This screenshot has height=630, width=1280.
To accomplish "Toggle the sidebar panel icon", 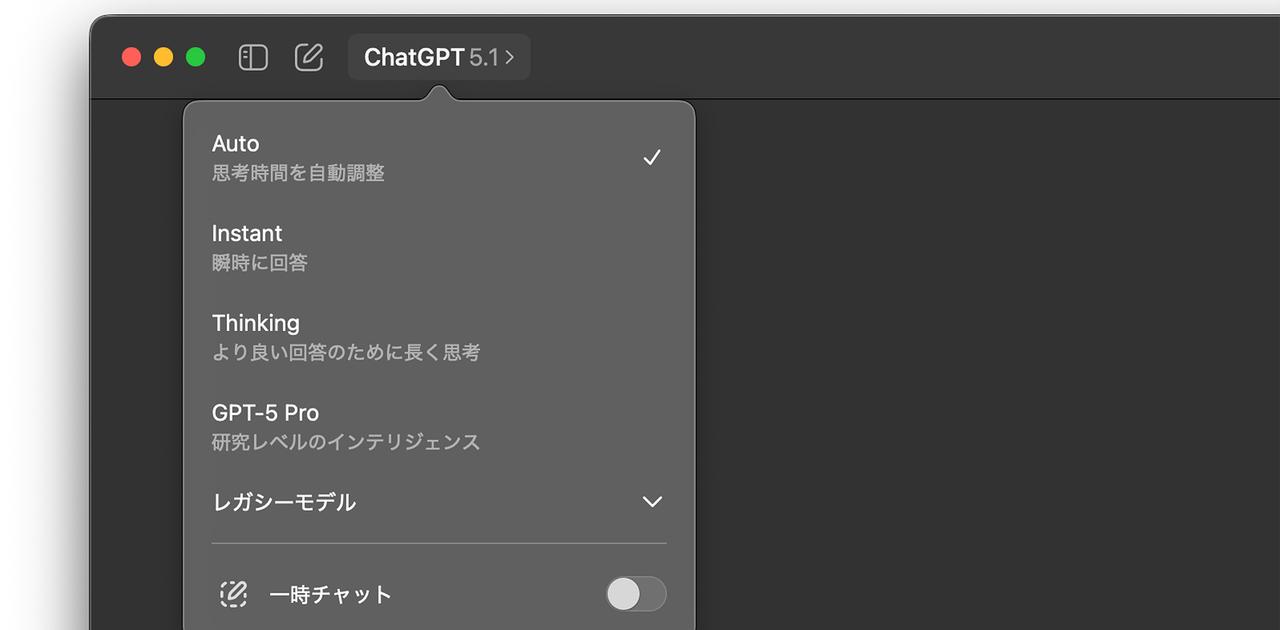I will (253, 57).
